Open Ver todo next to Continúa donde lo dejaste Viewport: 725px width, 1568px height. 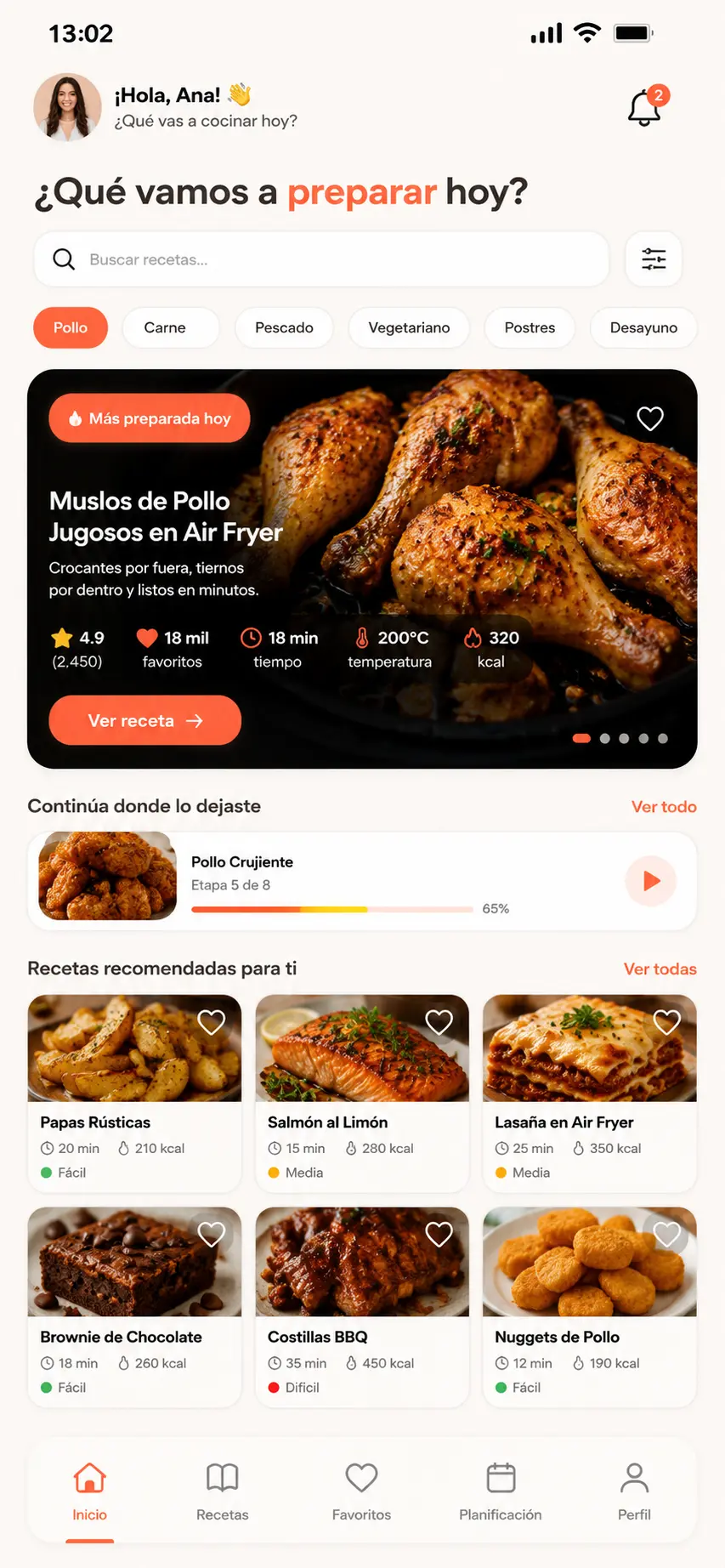664,807
